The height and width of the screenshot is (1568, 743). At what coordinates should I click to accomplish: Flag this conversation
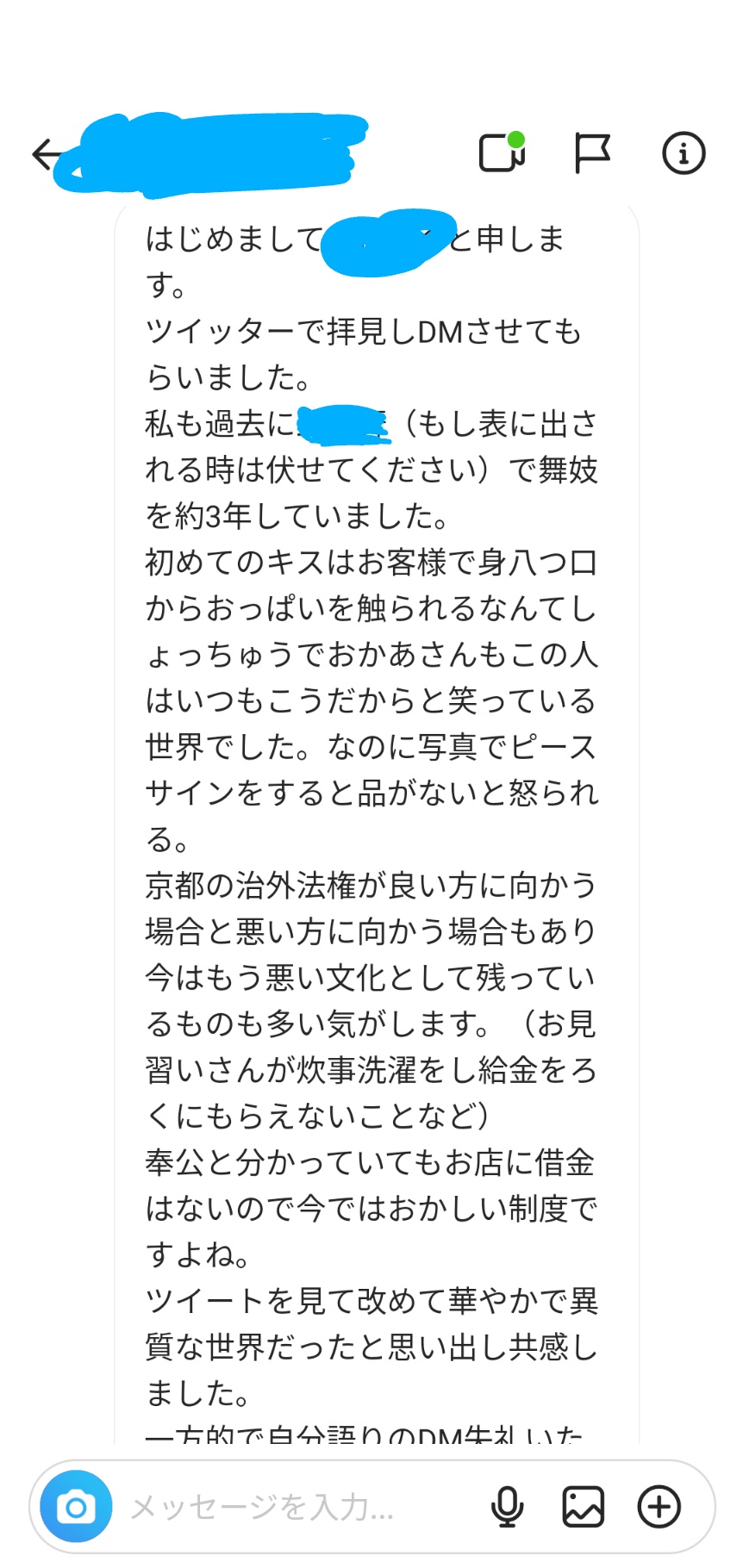[x=593, y=153]
